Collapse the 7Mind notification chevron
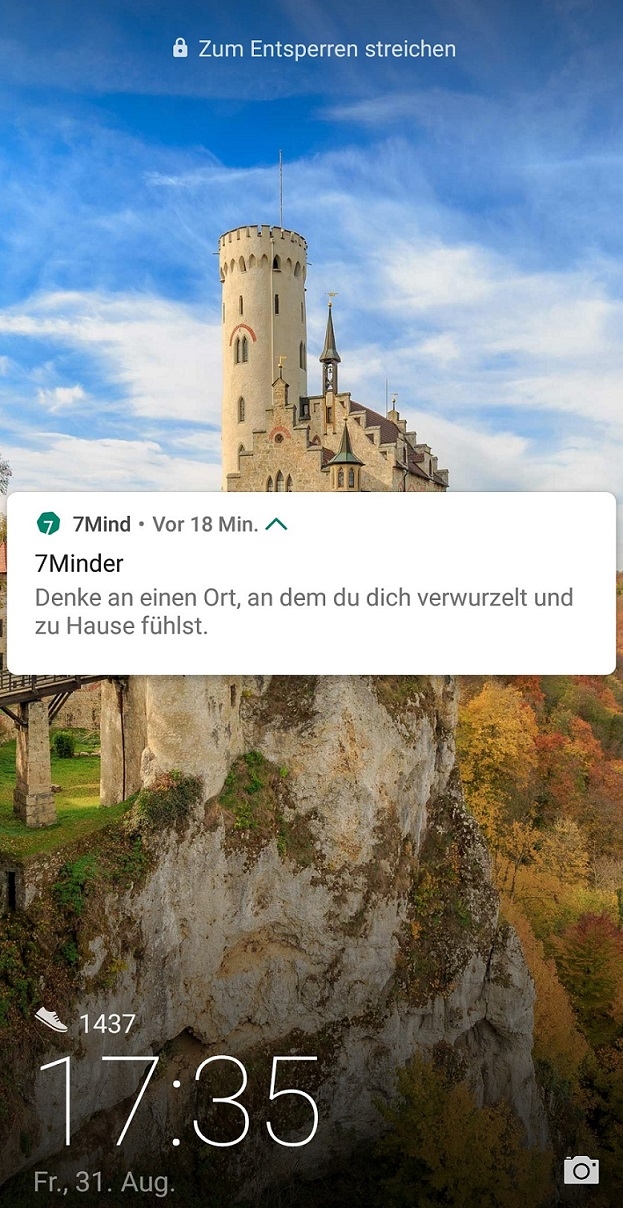This screenshot has width=623, height=1208. (277, 524)
